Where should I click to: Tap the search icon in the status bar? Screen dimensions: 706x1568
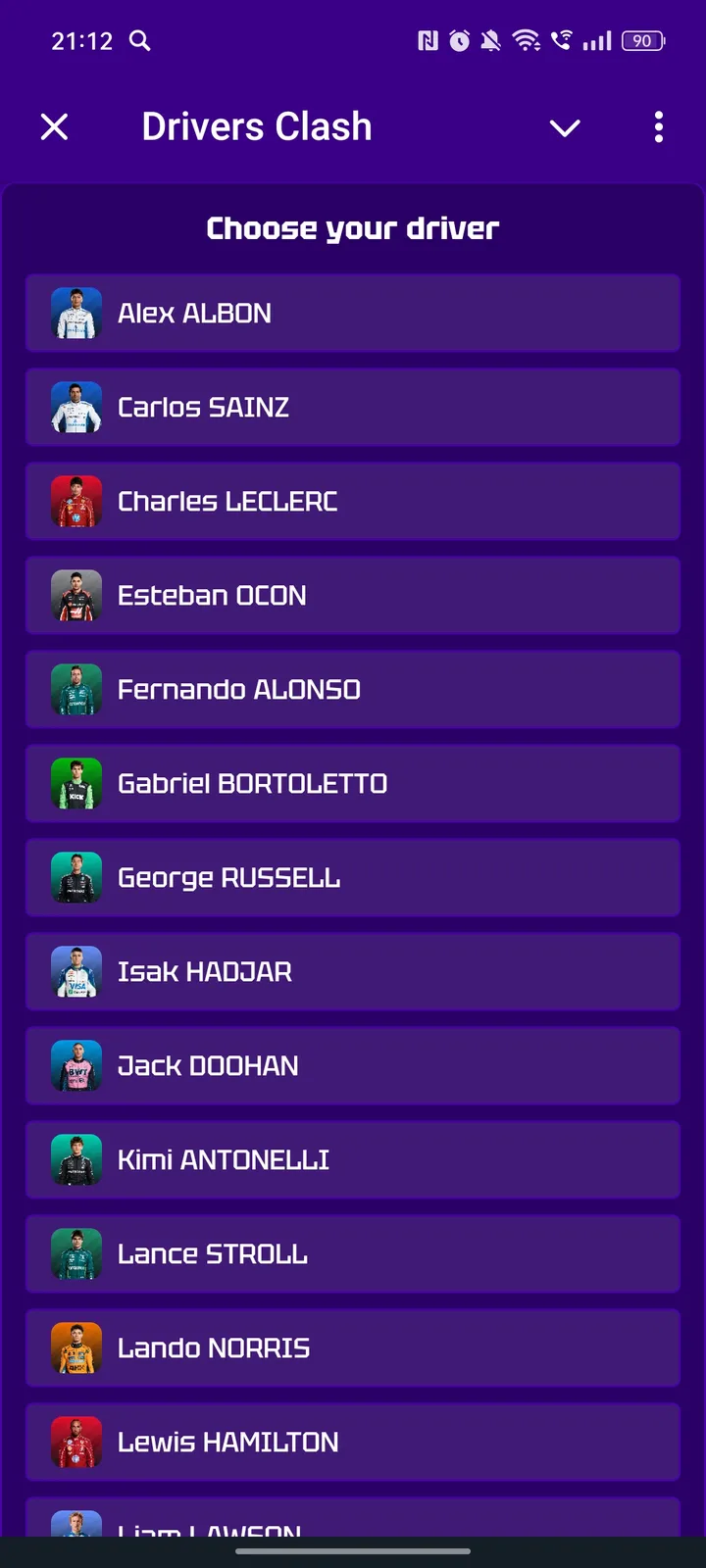pyautogui.click(x=139, y=41)
